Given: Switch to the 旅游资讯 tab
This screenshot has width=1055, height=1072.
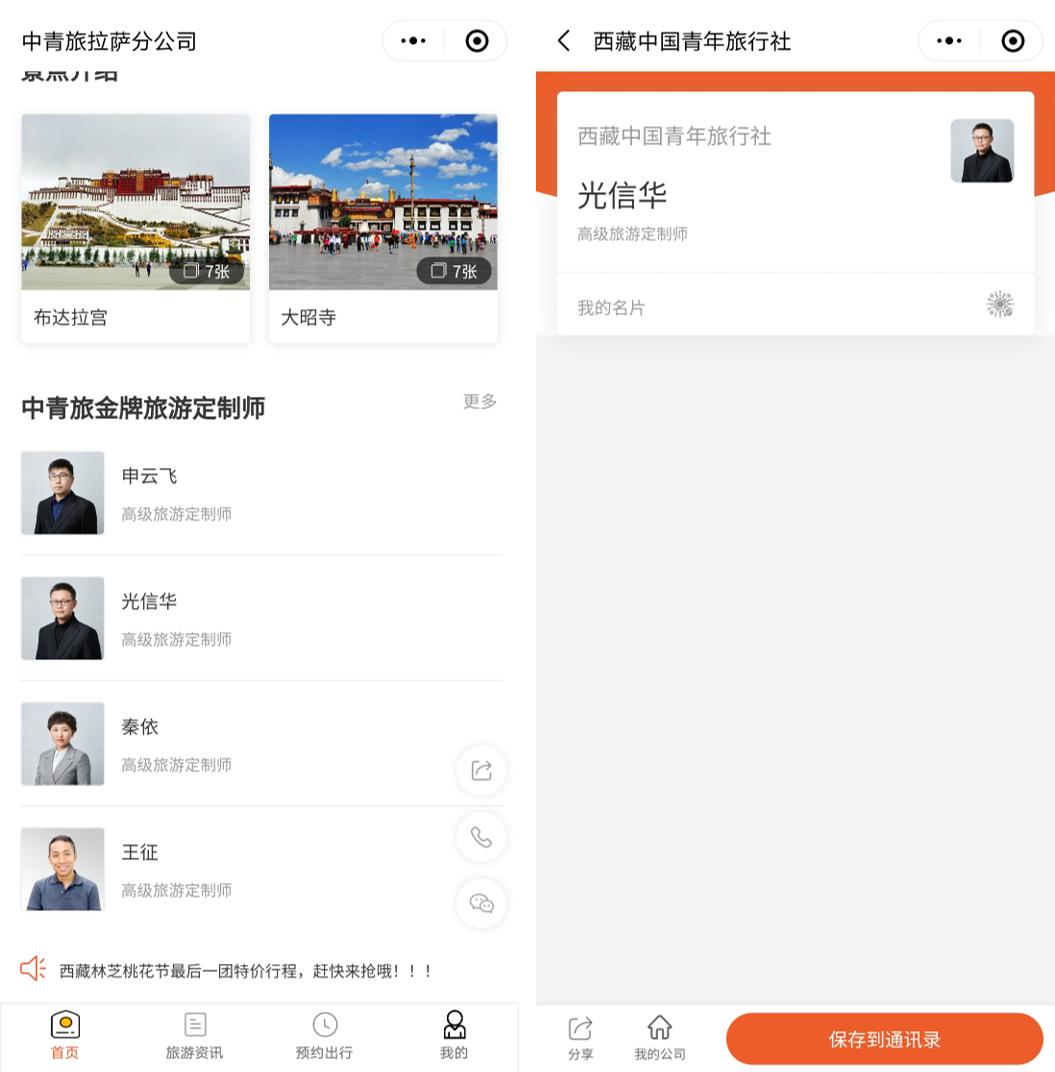Looking at the screenshot, I should coord(195,1036).
